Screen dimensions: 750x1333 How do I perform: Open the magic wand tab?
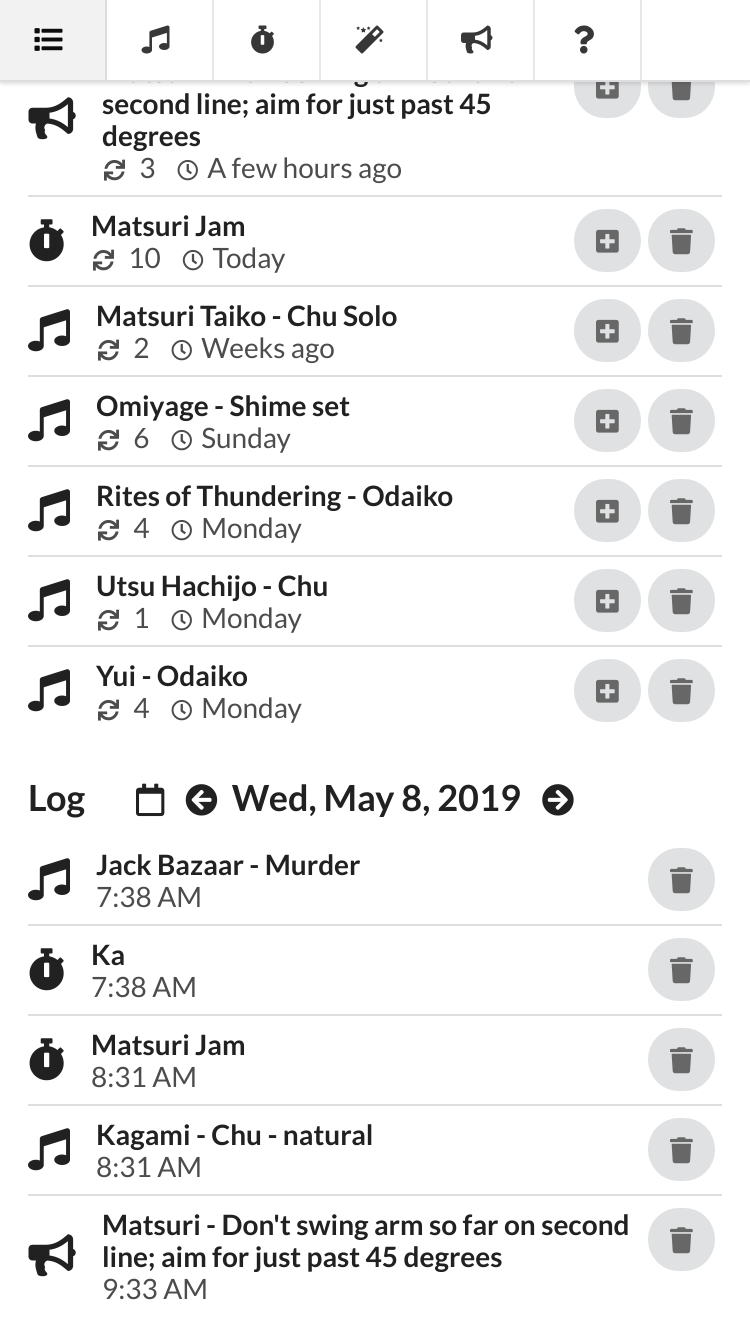click(373, 40)
